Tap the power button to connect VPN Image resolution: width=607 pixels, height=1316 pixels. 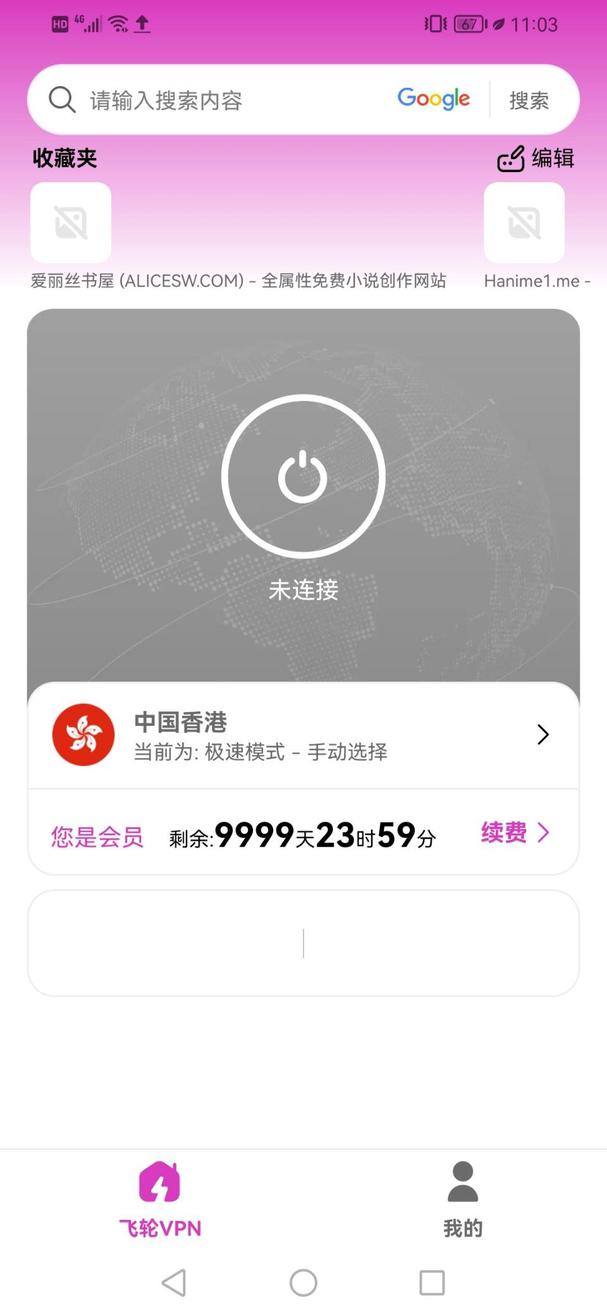click(x=303, y=476)
